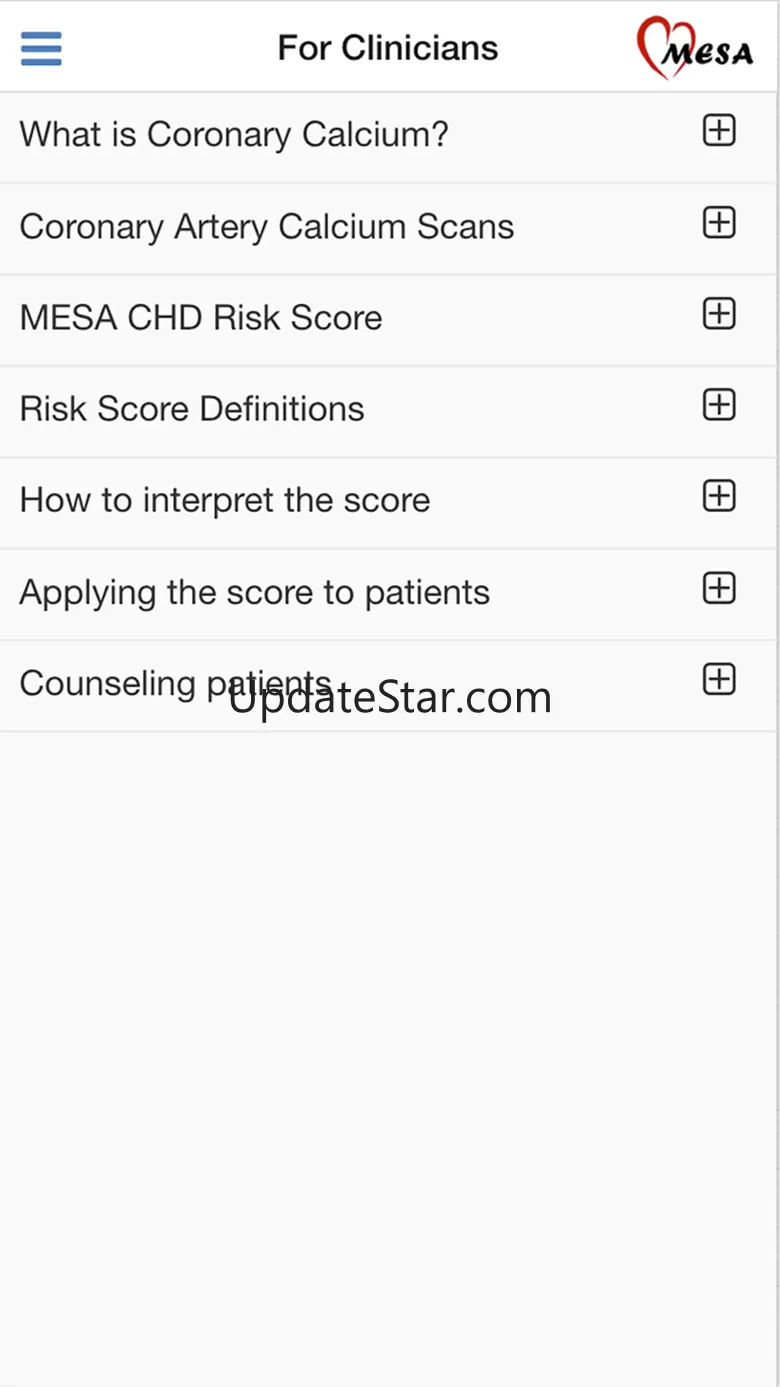The height and width of the screenshot is (1387, 780).
Task: Show How to interpret the score
Action: (719, 496)
